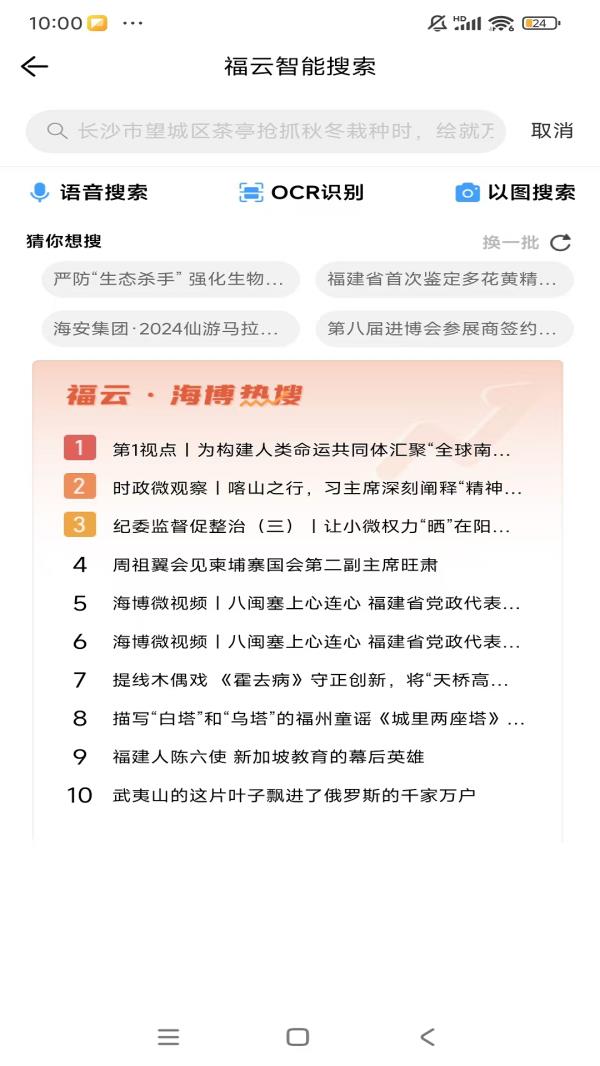Open OCR识别 recognition
The height and width of the screenshot is (1066, 600).
301,193
